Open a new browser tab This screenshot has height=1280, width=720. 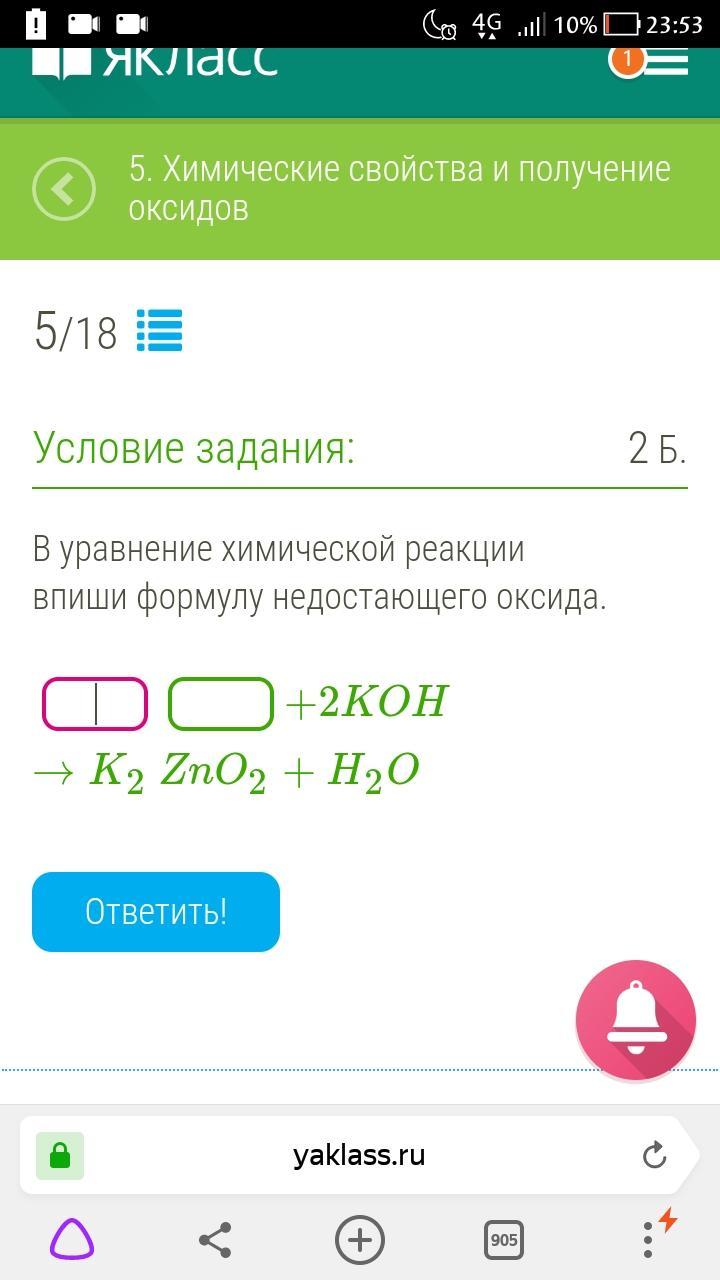[360, 1241]
